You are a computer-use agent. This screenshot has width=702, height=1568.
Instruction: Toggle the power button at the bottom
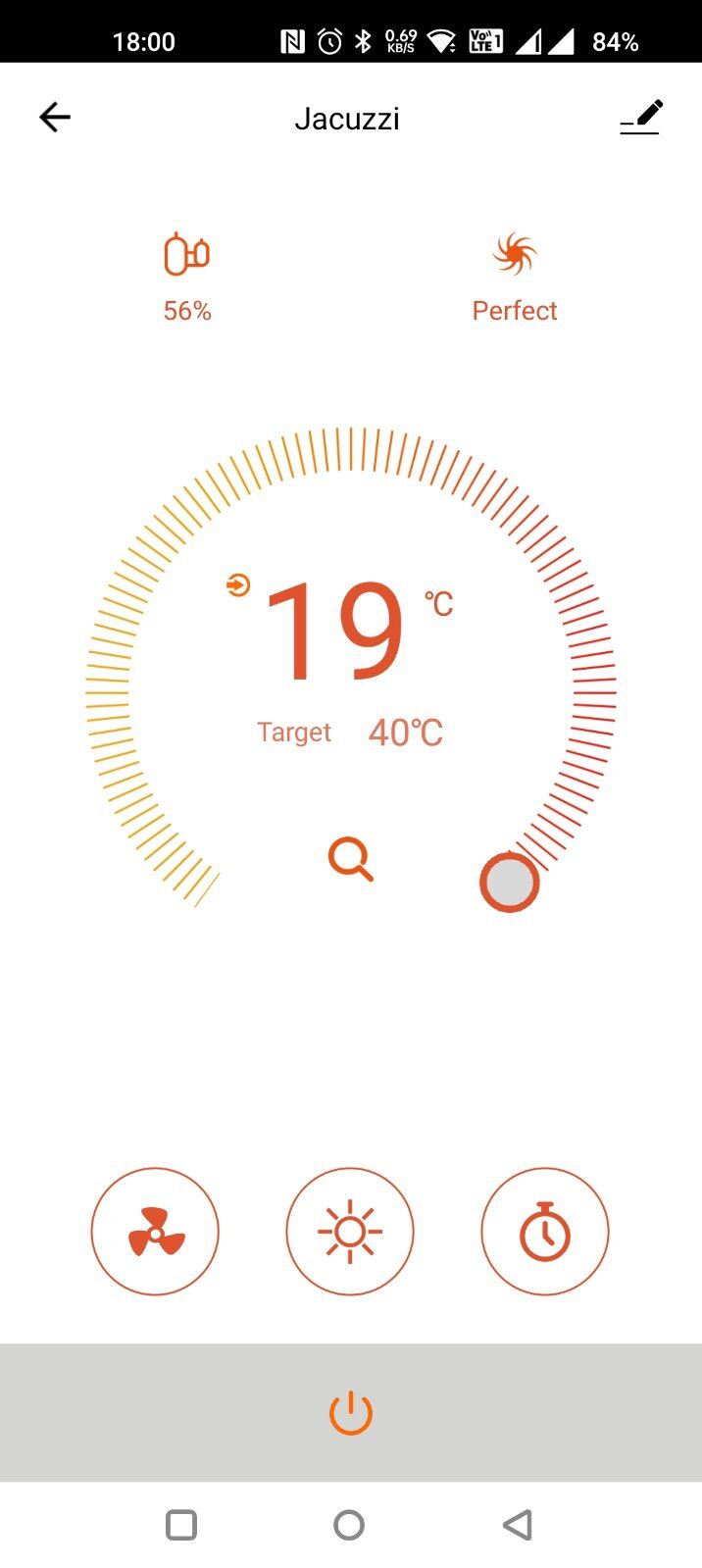(x=350, y=1413)
